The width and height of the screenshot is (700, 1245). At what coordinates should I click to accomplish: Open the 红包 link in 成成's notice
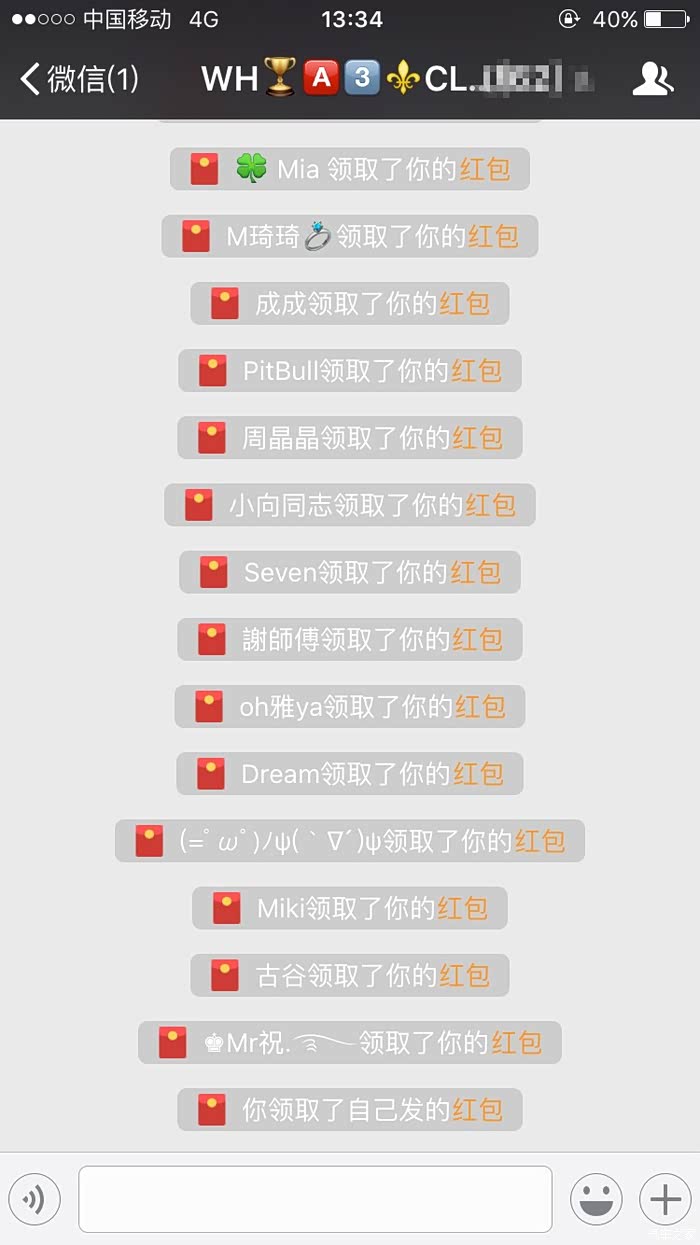click(x=464, y=303)
